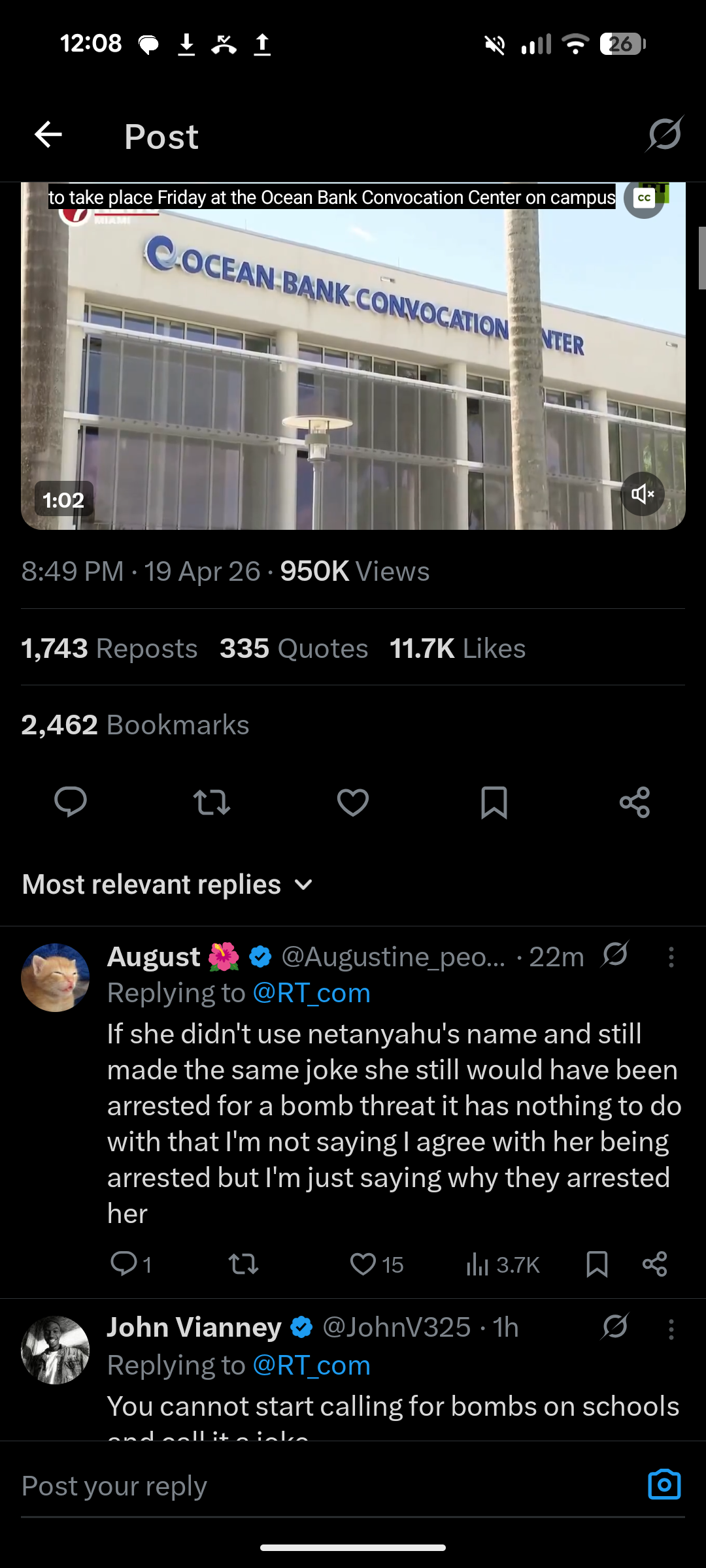
Task: View the 335 Quotes list
Action: click(294, 649)
